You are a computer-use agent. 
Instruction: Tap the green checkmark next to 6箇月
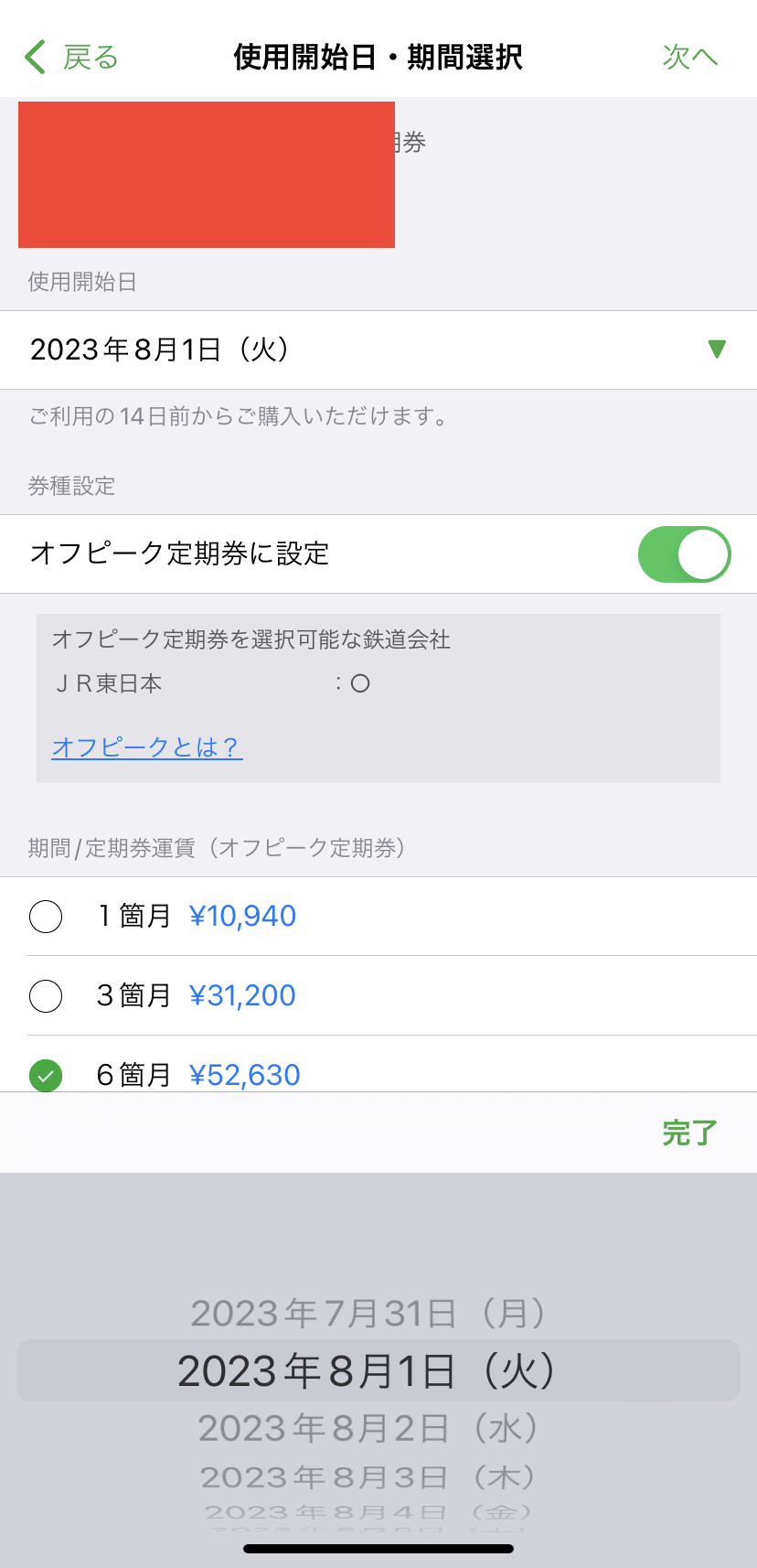pos(46,1075)
